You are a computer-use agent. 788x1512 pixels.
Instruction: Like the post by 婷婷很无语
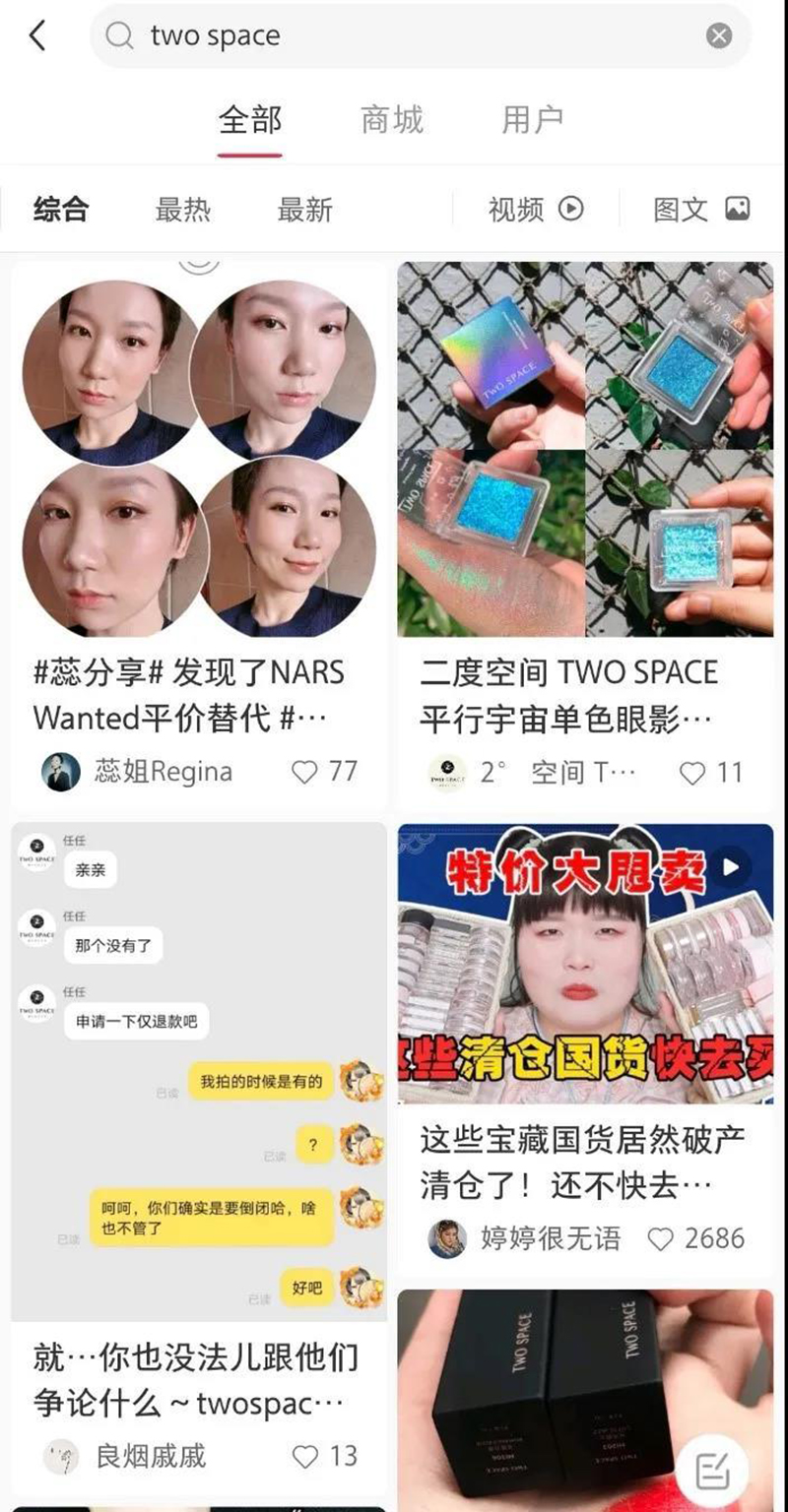click(695, 1238)
